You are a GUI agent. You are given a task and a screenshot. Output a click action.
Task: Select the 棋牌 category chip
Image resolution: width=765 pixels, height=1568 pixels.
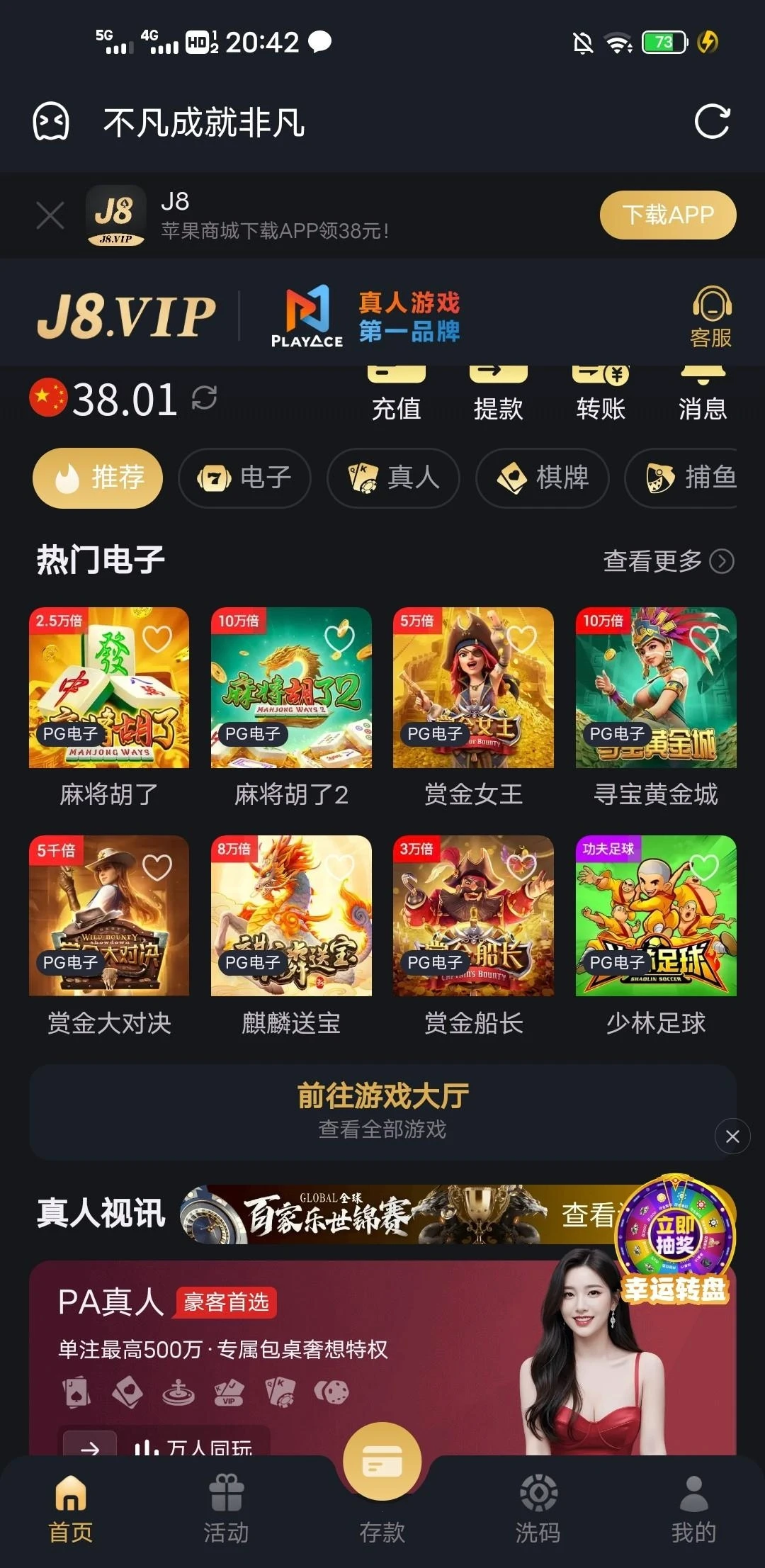tap(542, 478)
